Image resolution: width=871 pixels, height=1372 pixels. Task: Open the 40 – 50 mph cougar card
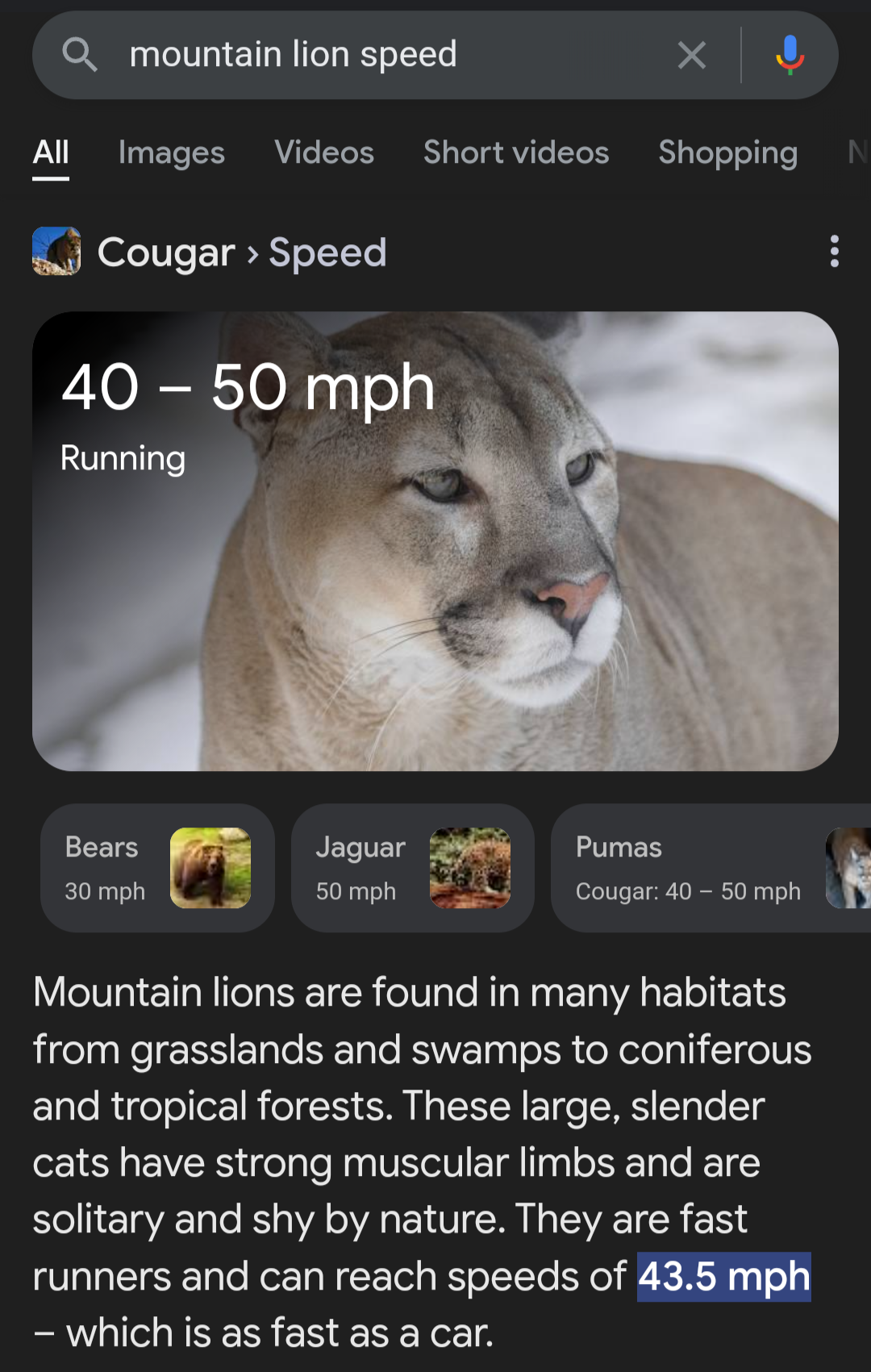click(435, 540)
